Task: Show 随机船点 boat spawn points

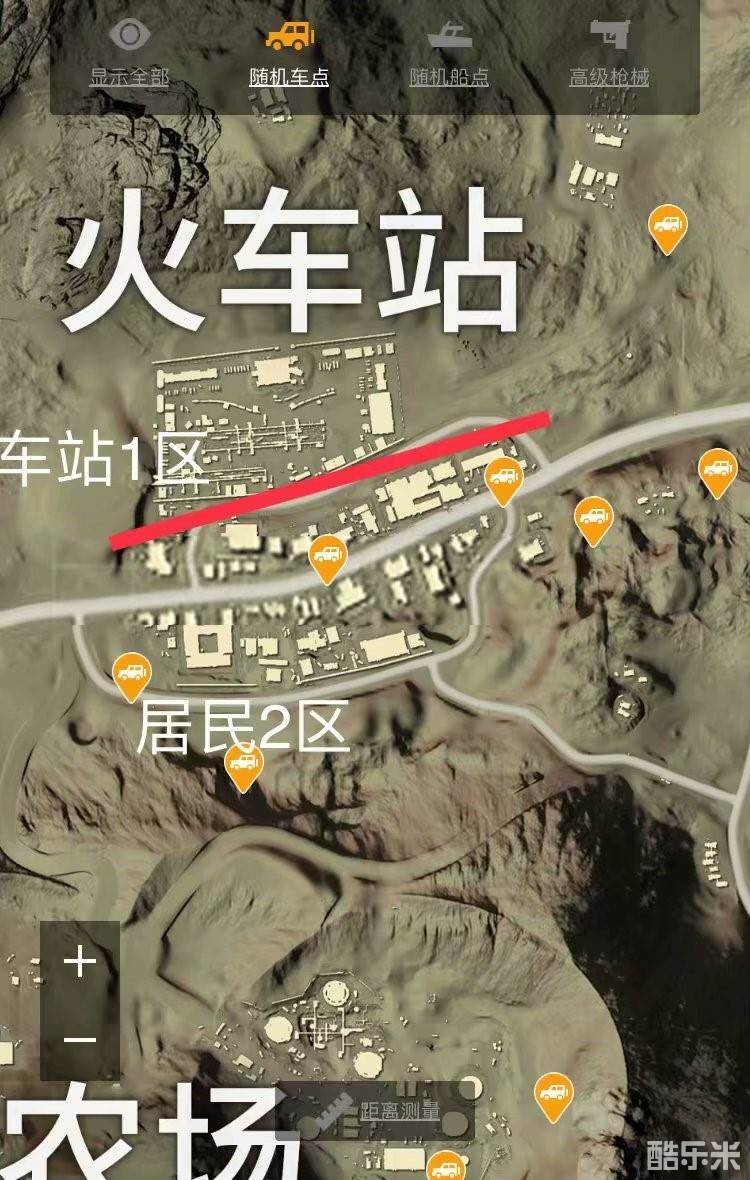Action: point(449,56)
